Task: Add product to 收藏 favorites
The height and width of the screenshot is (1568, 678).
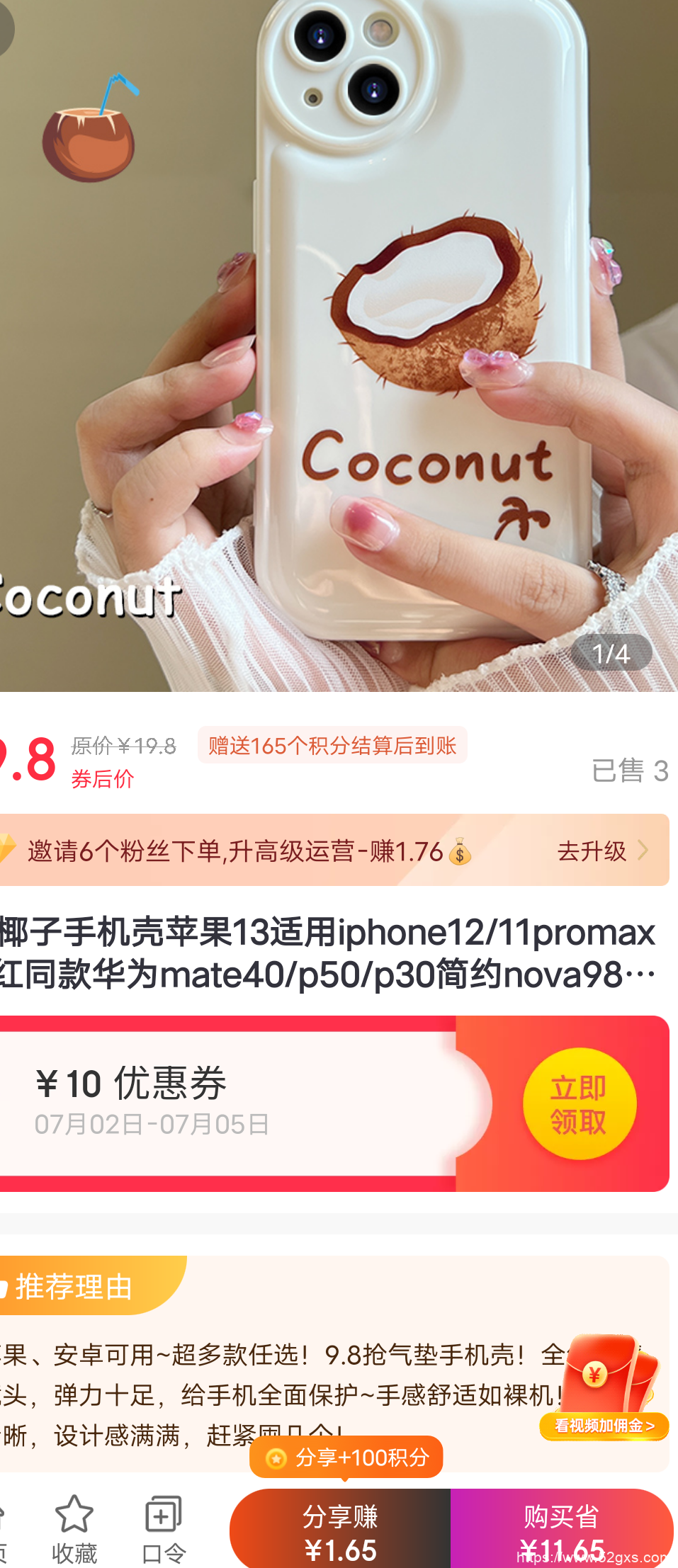Action: click(74, 1530)
